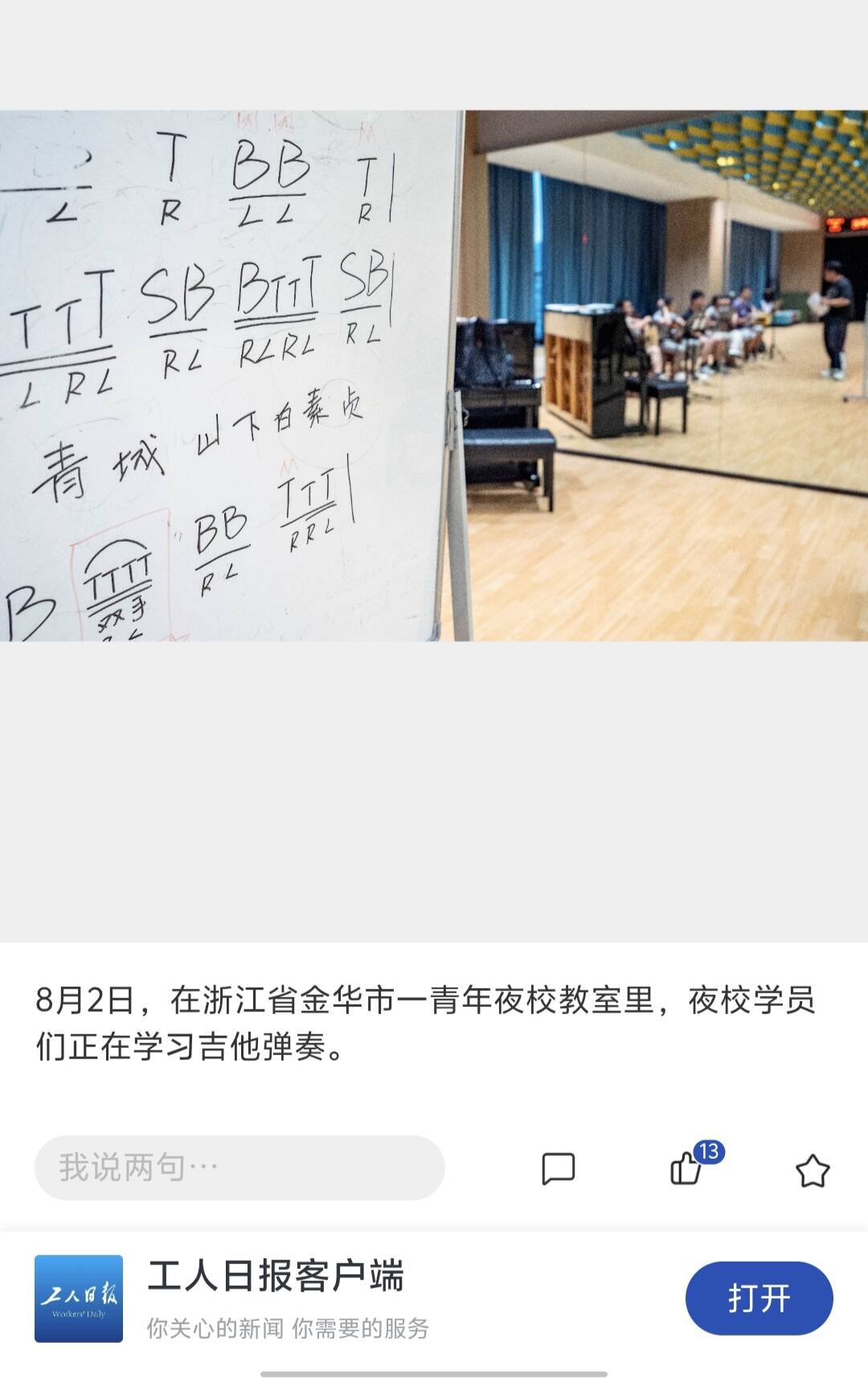View the guitar classroom photo full screen
868x1379 pixels.
click(434, 375)
